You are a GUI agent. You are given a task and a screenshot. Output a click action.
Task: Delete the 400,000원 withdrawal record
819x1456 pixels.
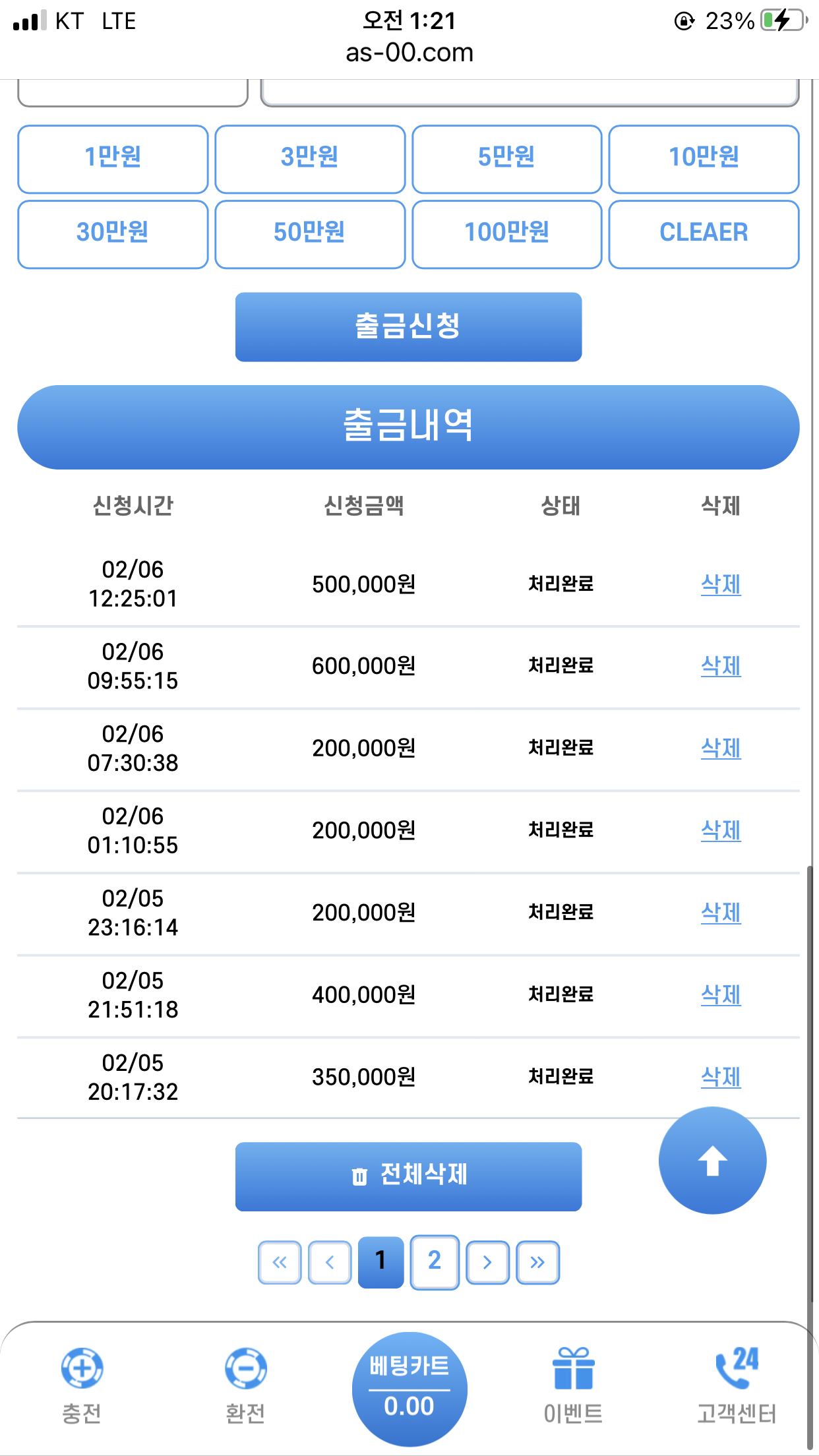tap(721, 994)
